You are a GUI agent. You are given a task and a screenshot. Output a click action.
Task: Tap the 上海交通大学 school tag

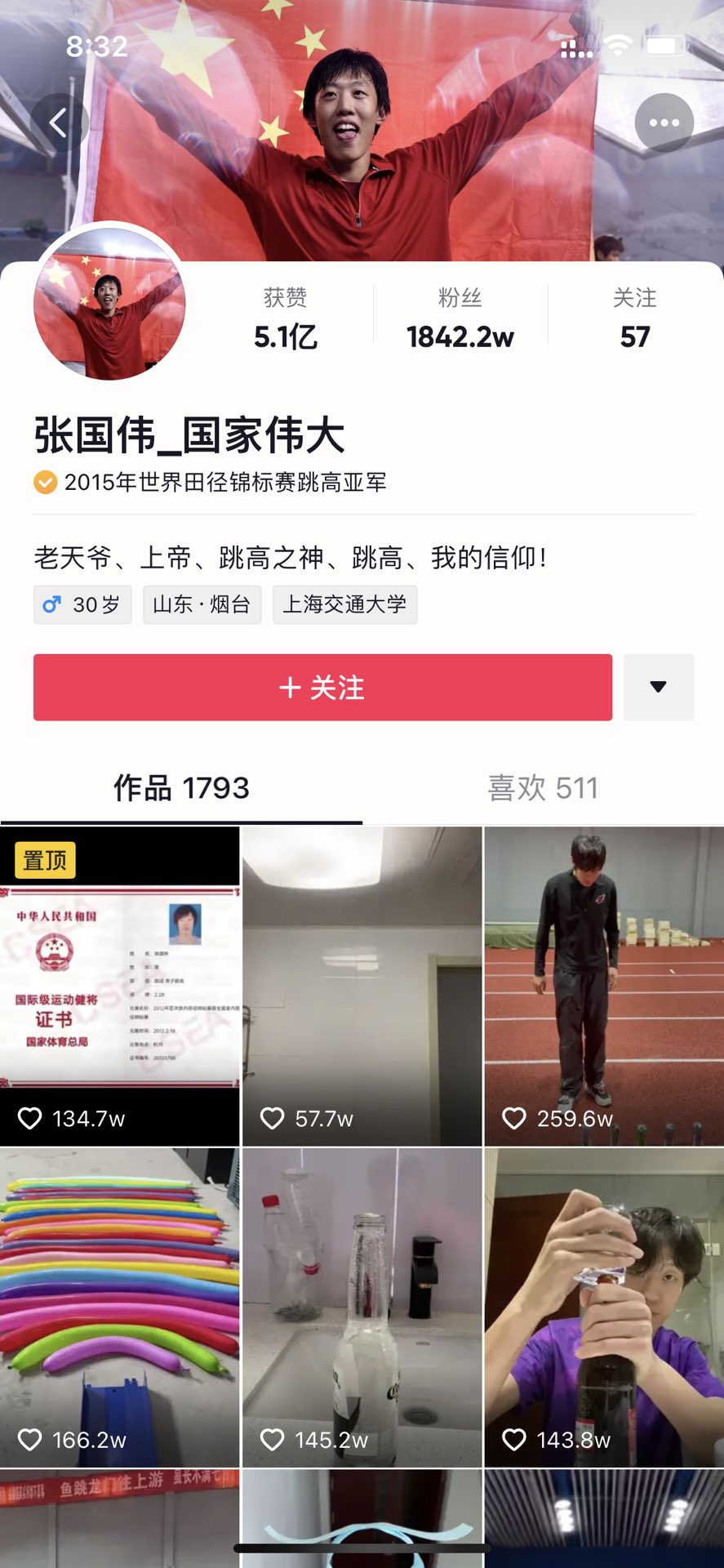[x=344, y=604]
